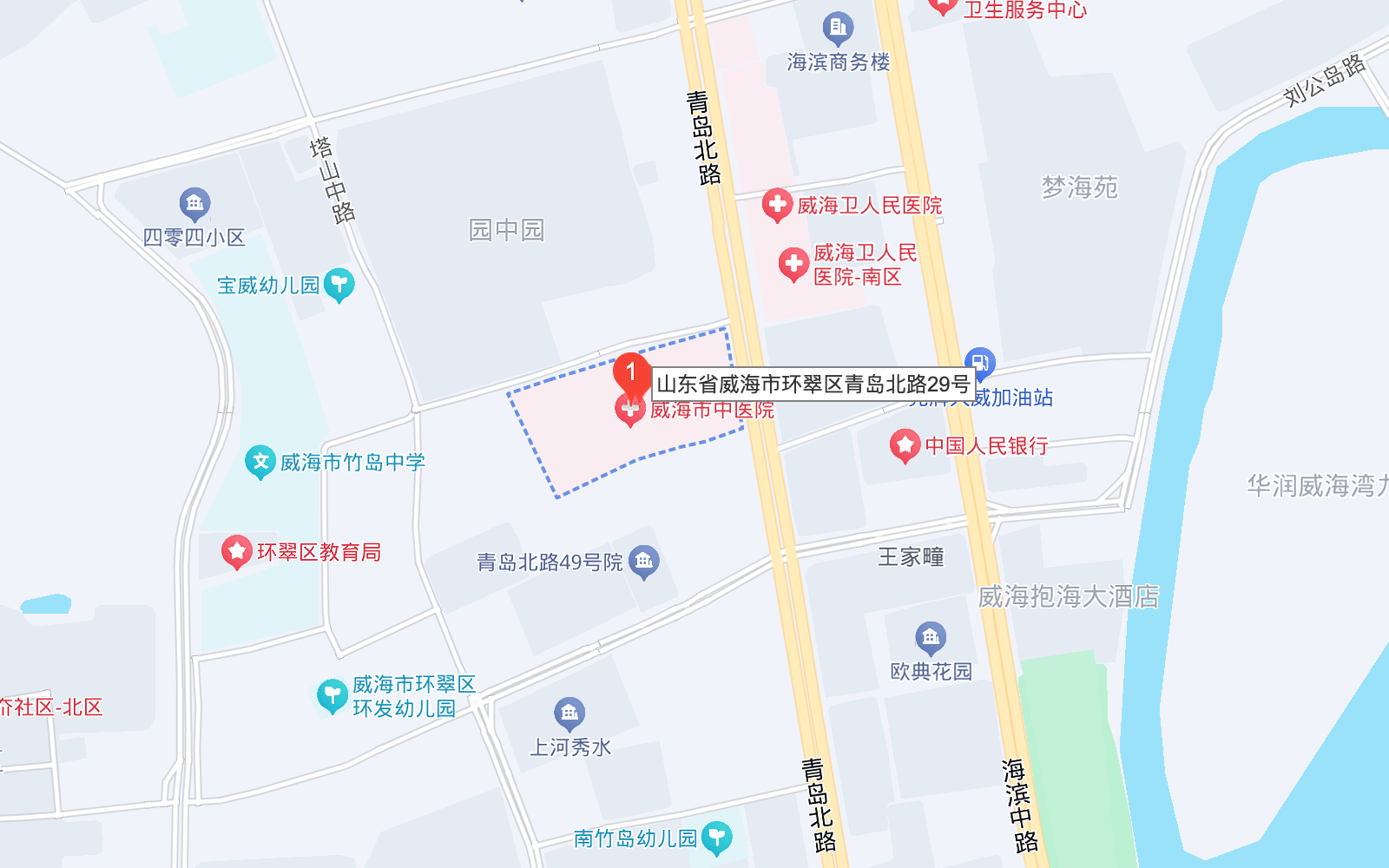1389x868 pixels.
Task: Select the 威海市竹岛中学 school marker
Action: click(x=260, y=462)
